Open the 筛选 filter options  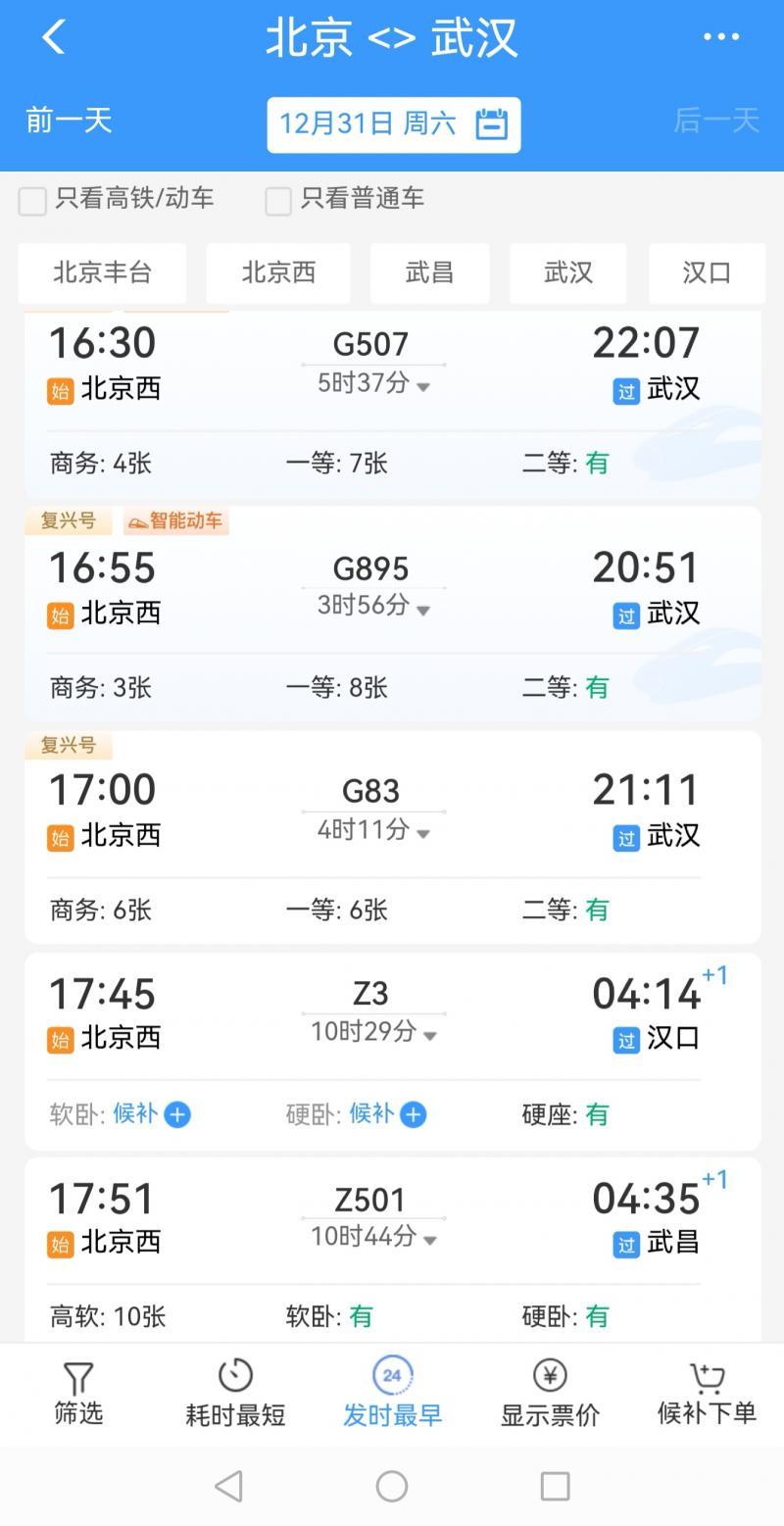pos(78,1393)
